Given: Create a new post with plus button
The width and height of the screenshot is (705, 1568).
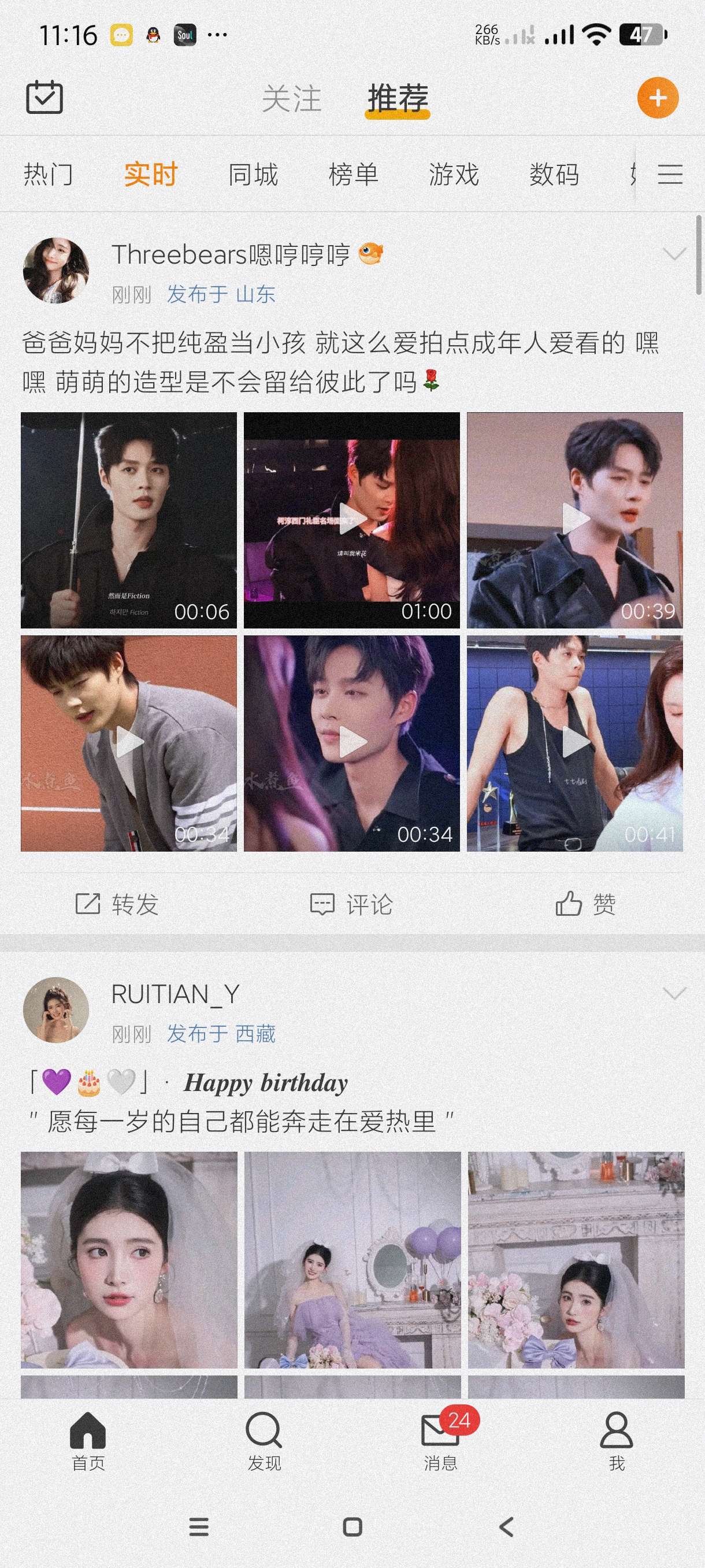Looking at the screenshot, I should point(657,98).
